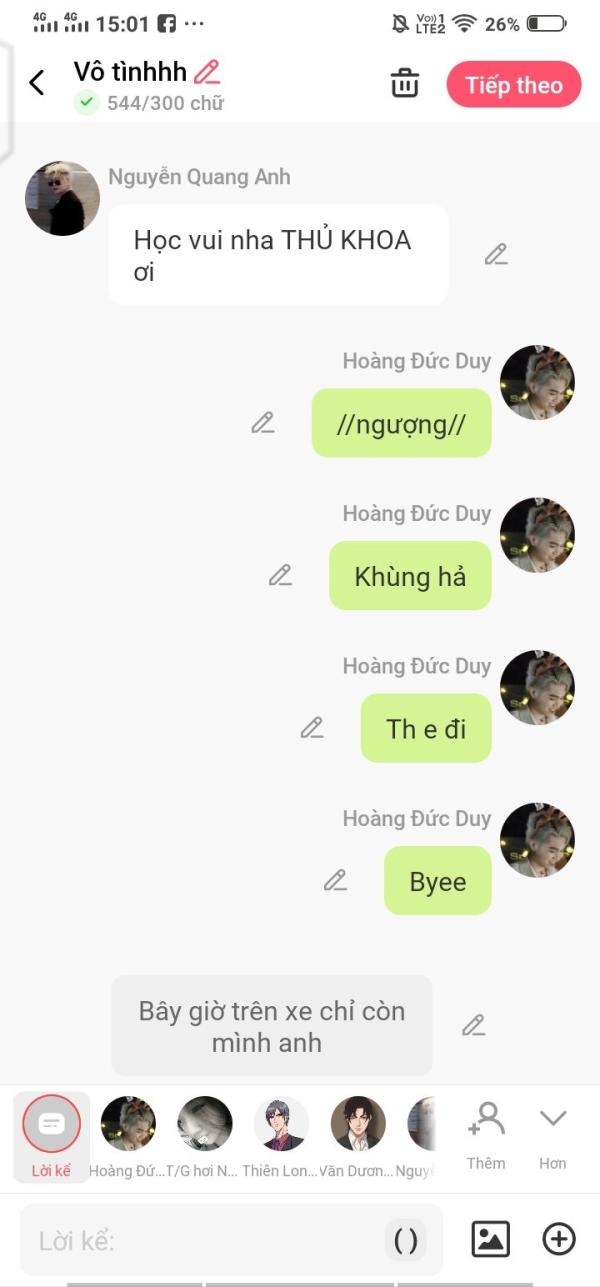
Task: Add a new character via Thêm
Action: click(486, 1134)
